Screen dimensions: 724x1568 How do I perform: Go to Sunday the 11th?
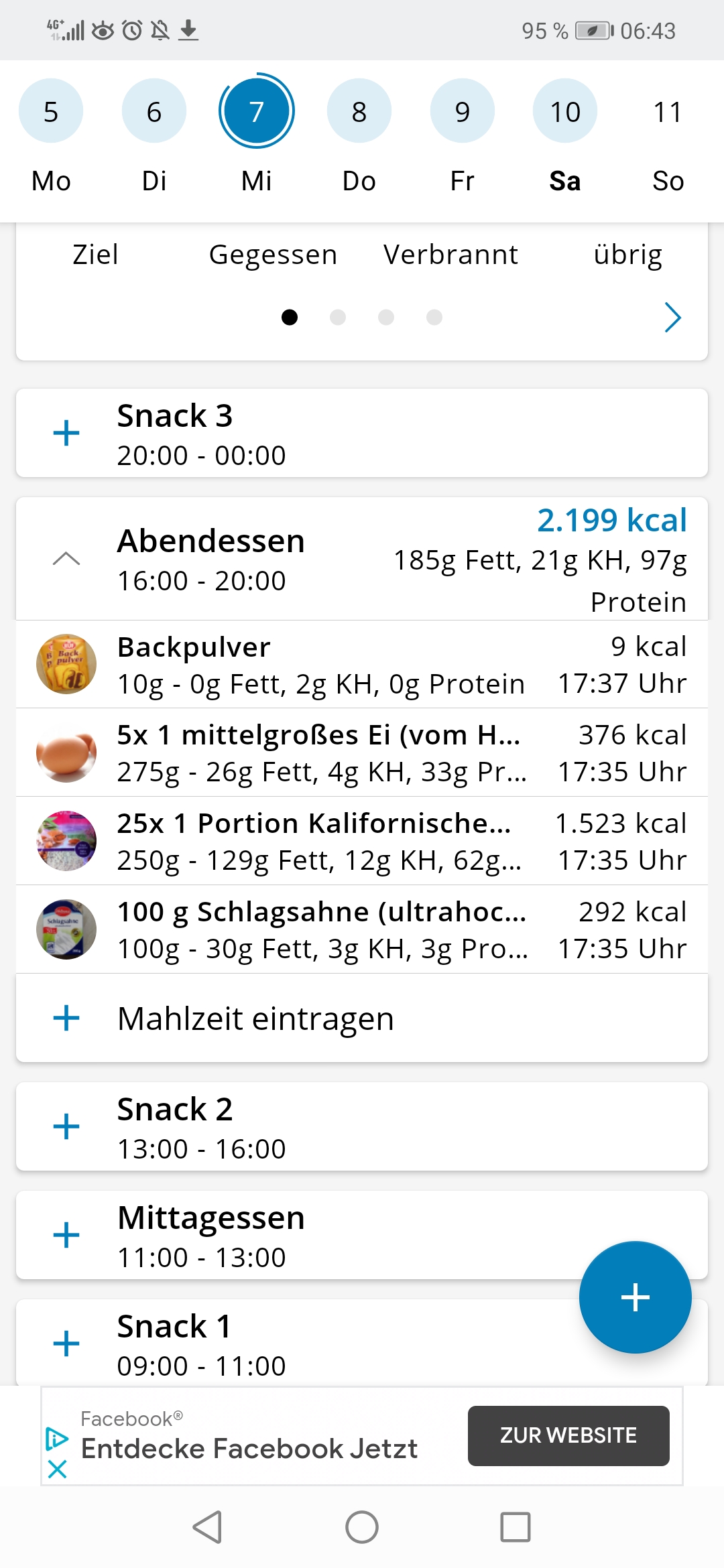coord(668,111)
